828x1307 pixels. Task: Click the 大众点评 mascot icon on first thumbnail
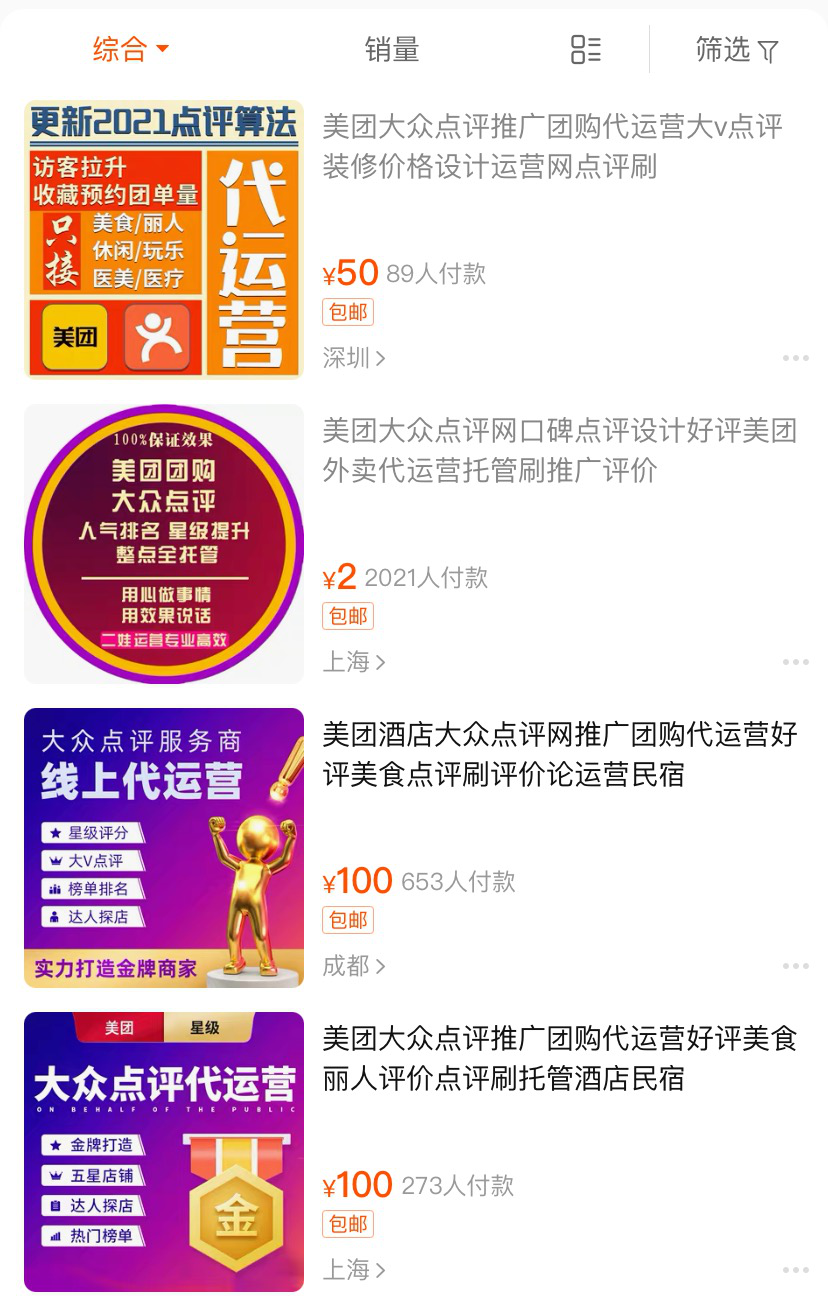point(158,338)
